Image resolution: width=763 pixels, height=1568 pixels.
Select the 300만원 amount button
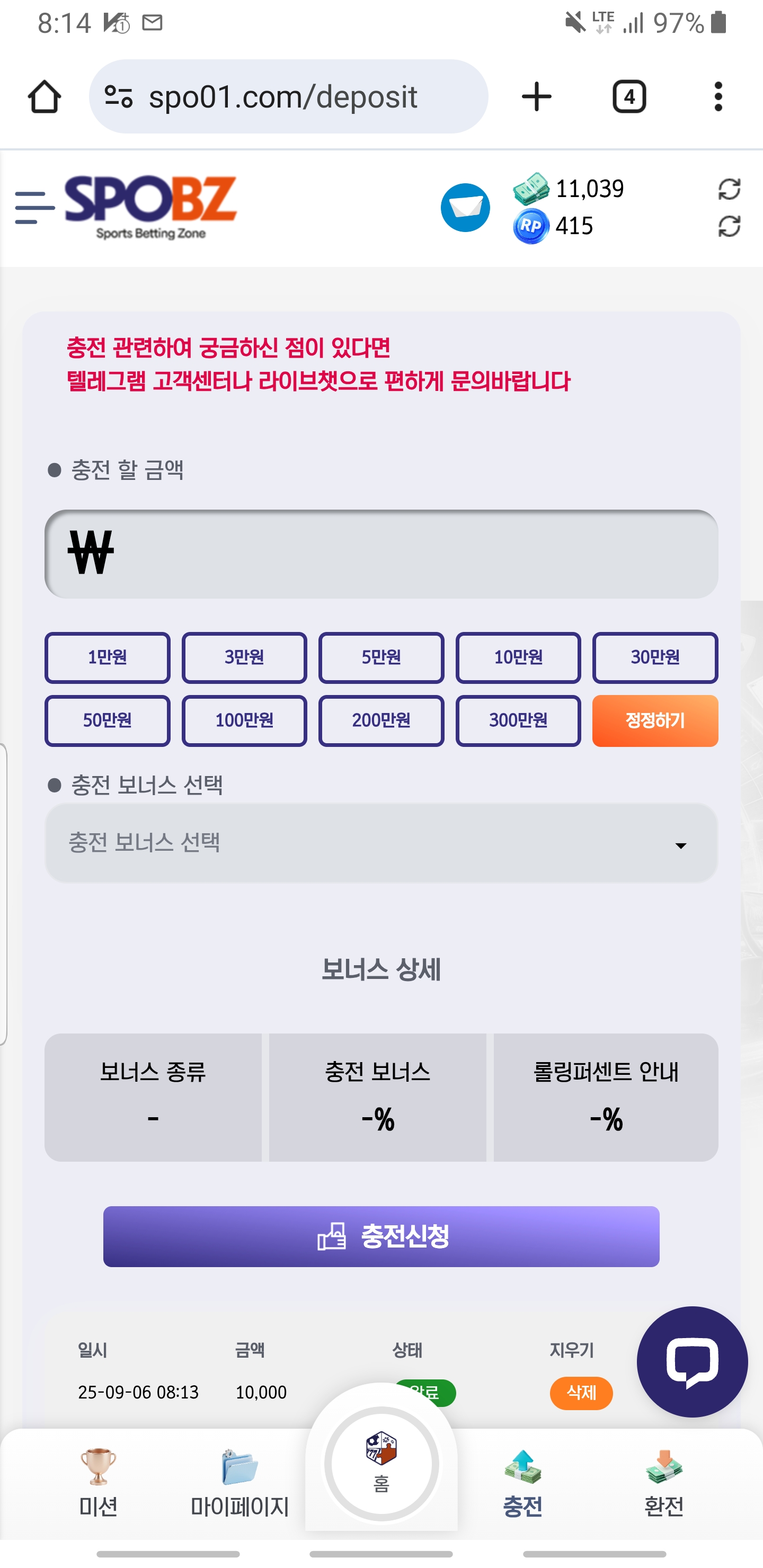click(518, 720)
